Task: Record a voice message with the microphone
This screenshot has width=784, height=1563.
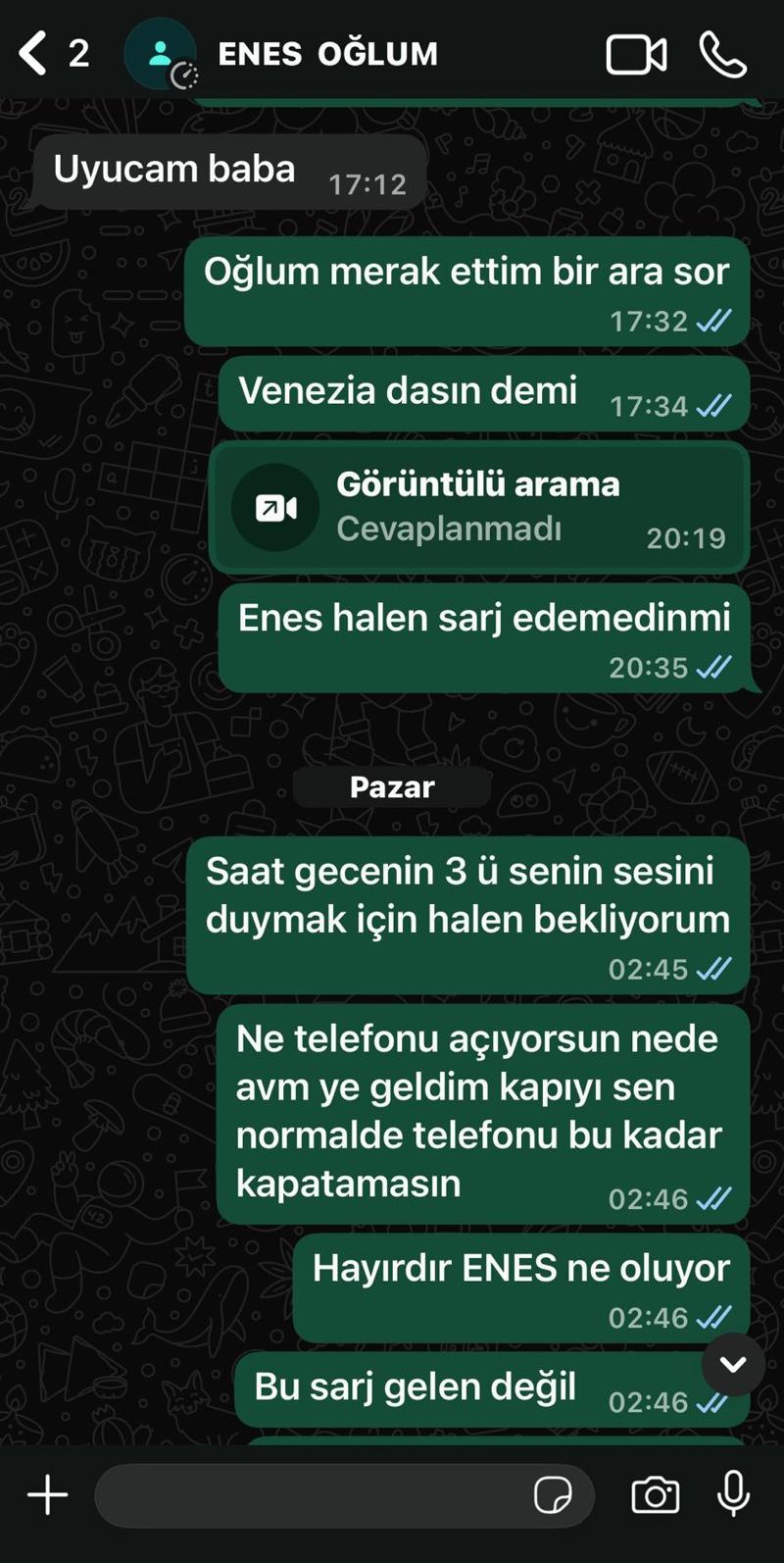Action: coord(733,1495)
